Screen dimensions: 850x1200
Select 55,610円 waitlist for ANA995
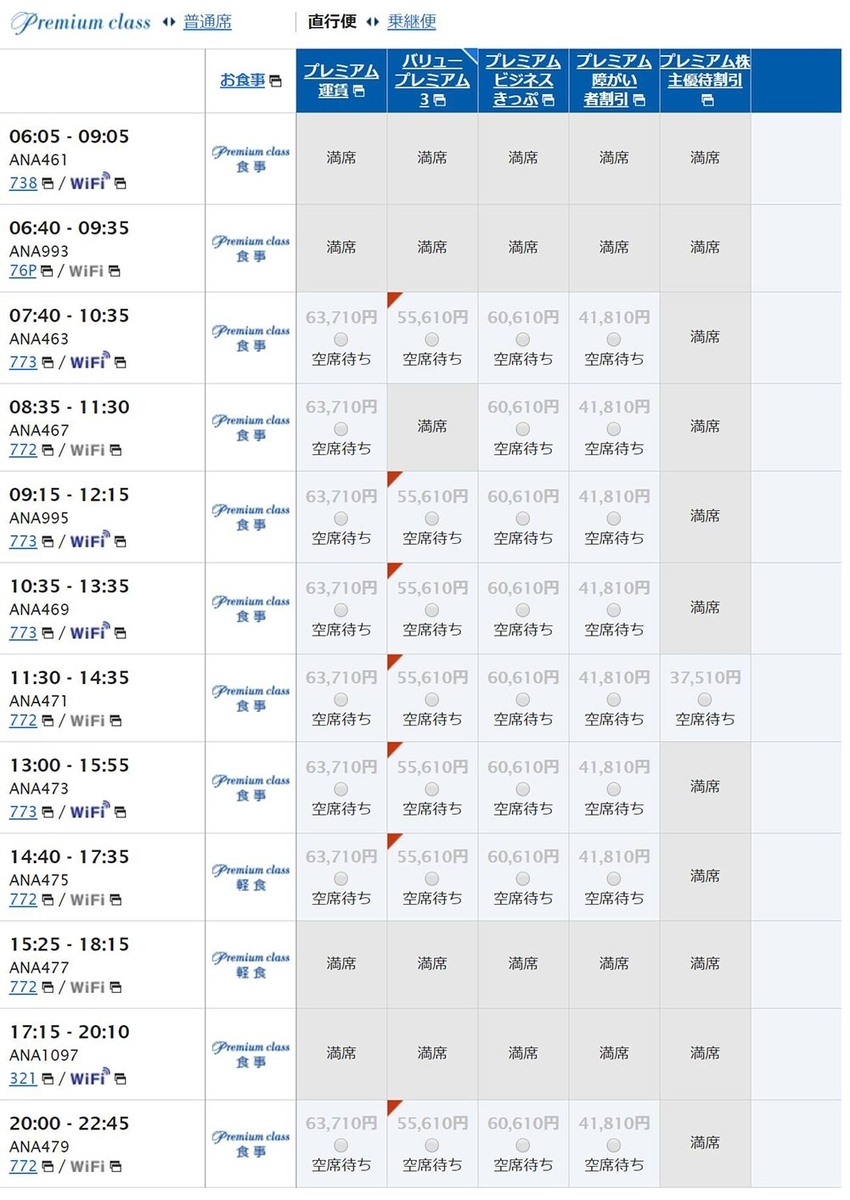click(432, 519)
